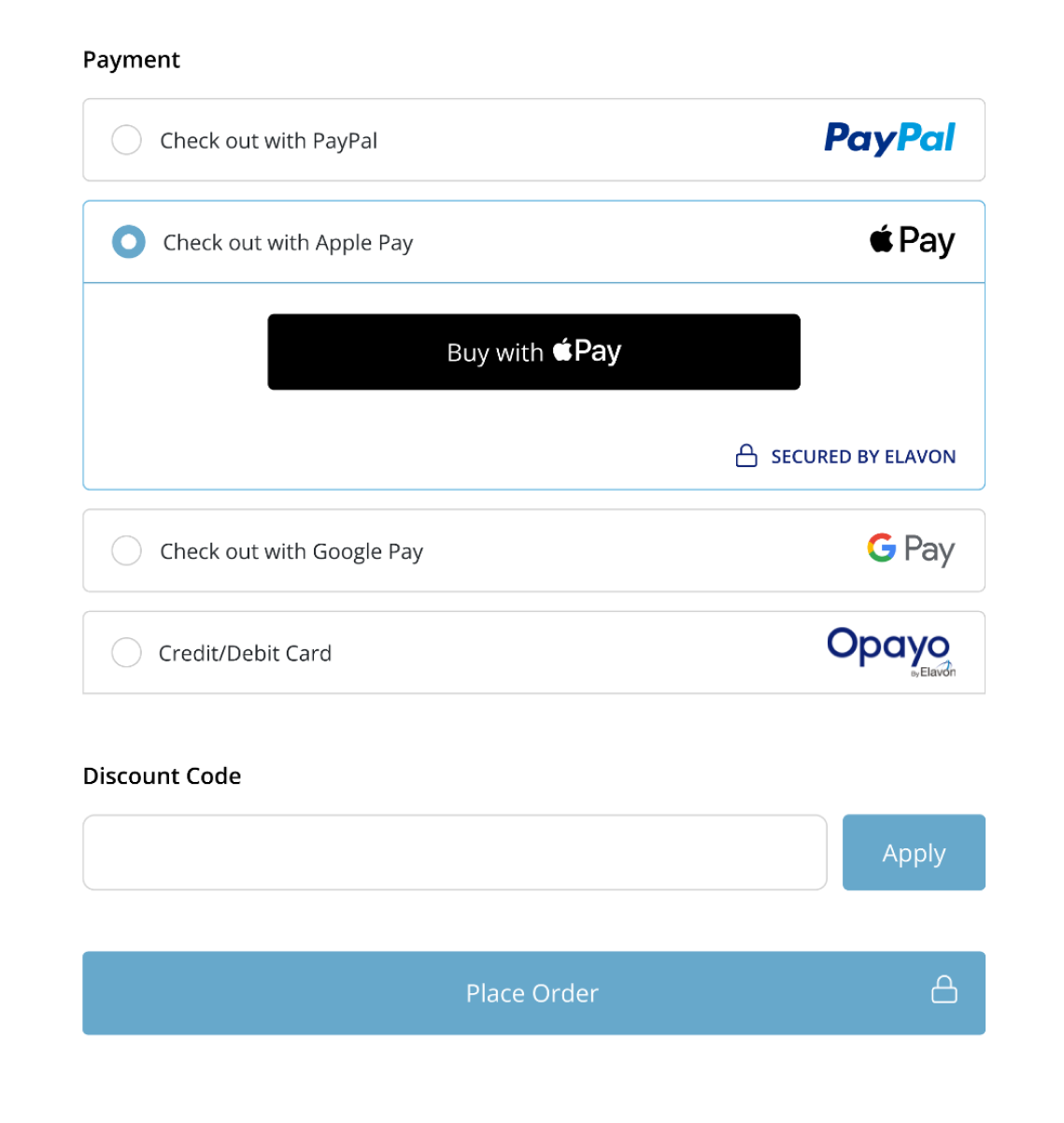Choose Check out with Google Pay

(x=126, y=550)
